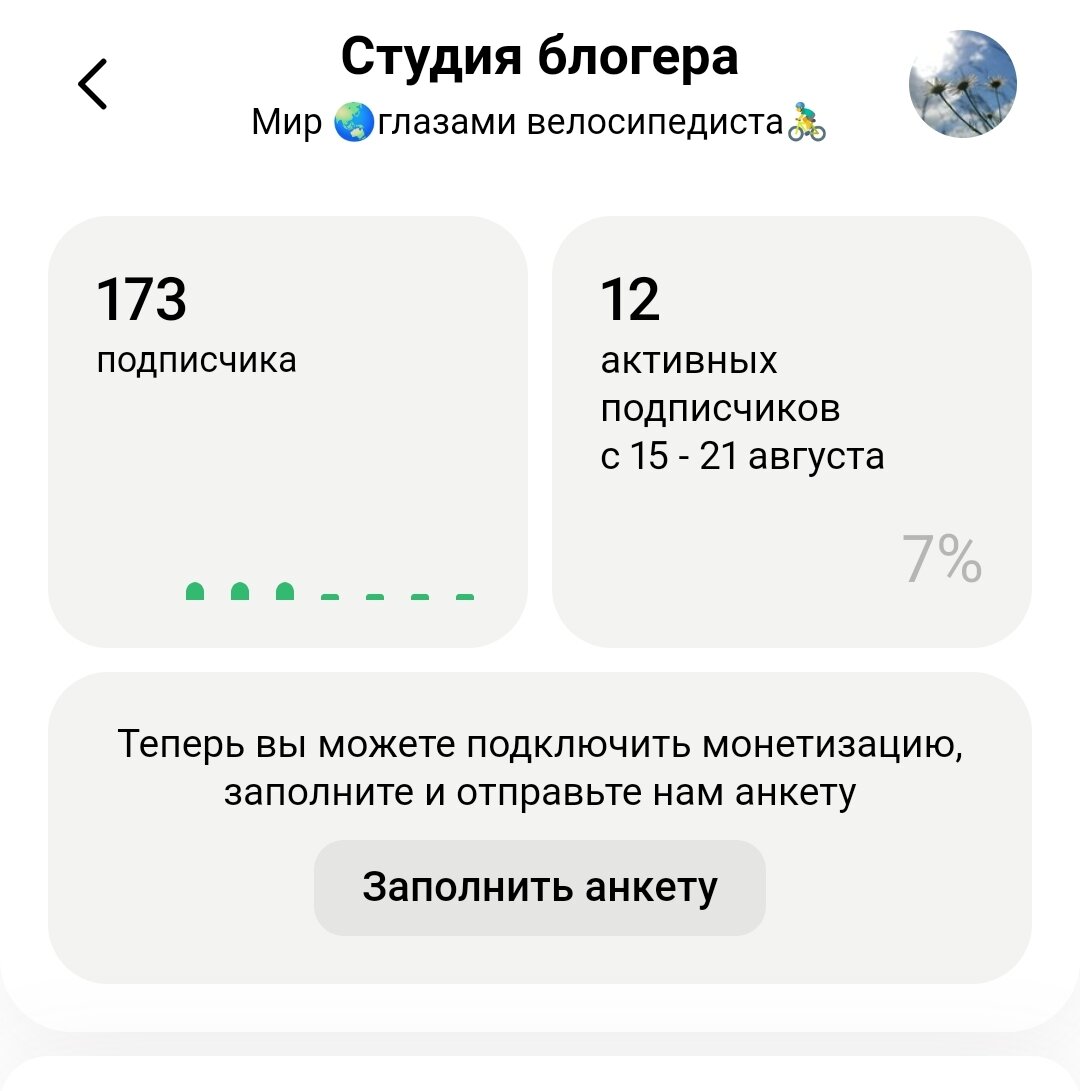Tap the channel name Мир глазами велосипедиста
This screenshot has width=1080, height=1091.
pyautogui.click(x=540, y=122)
